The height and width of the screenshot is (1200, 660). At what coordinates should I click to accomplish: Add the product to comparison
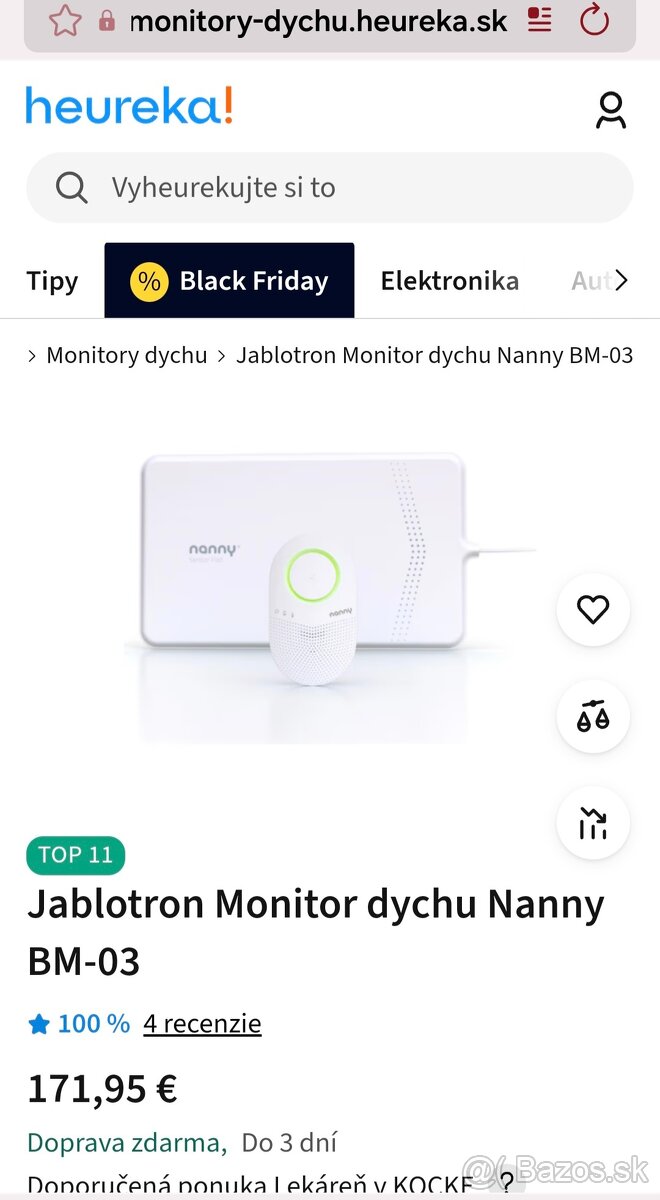[593, 717]
